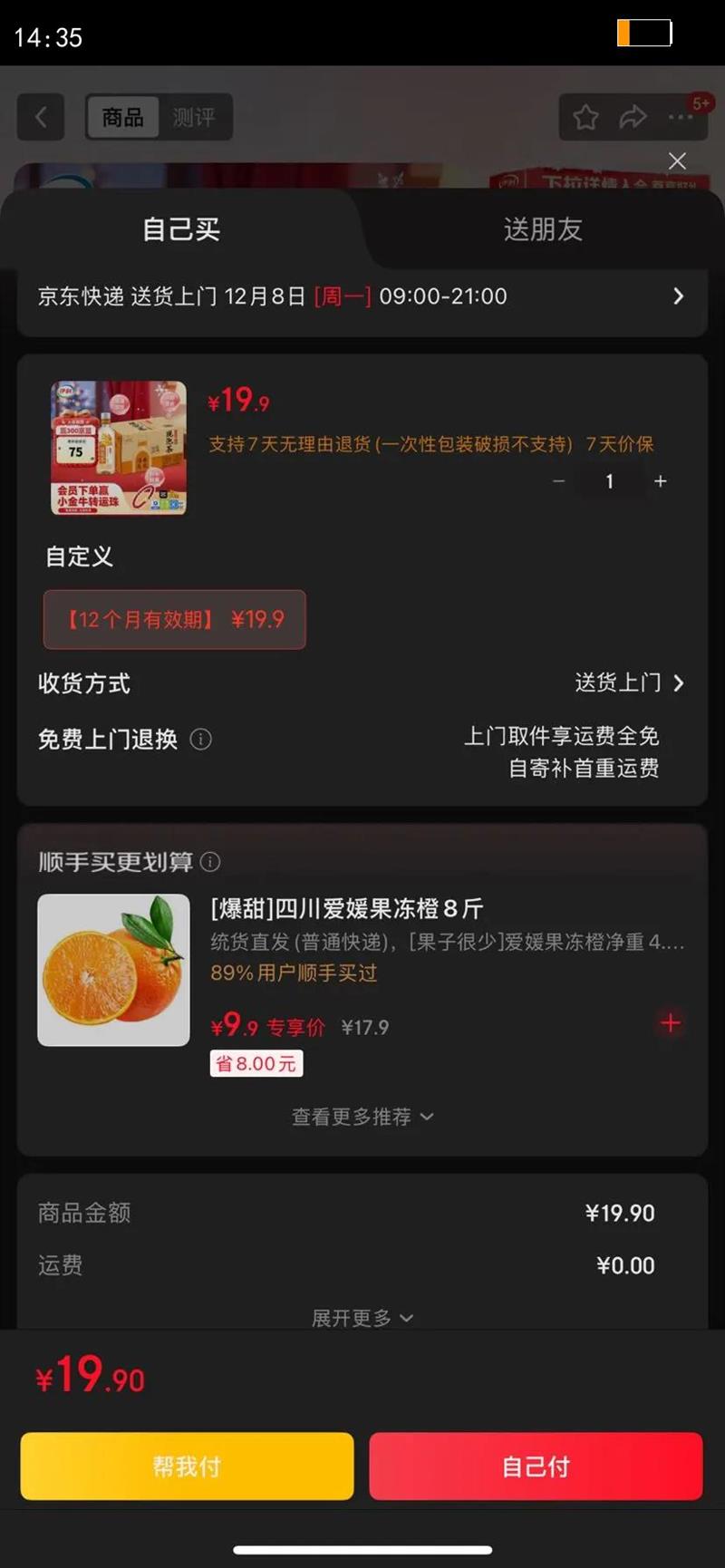Open the share icon near the top right
This screenshot has width=725, height=1568.
click(x=633, y=117)
